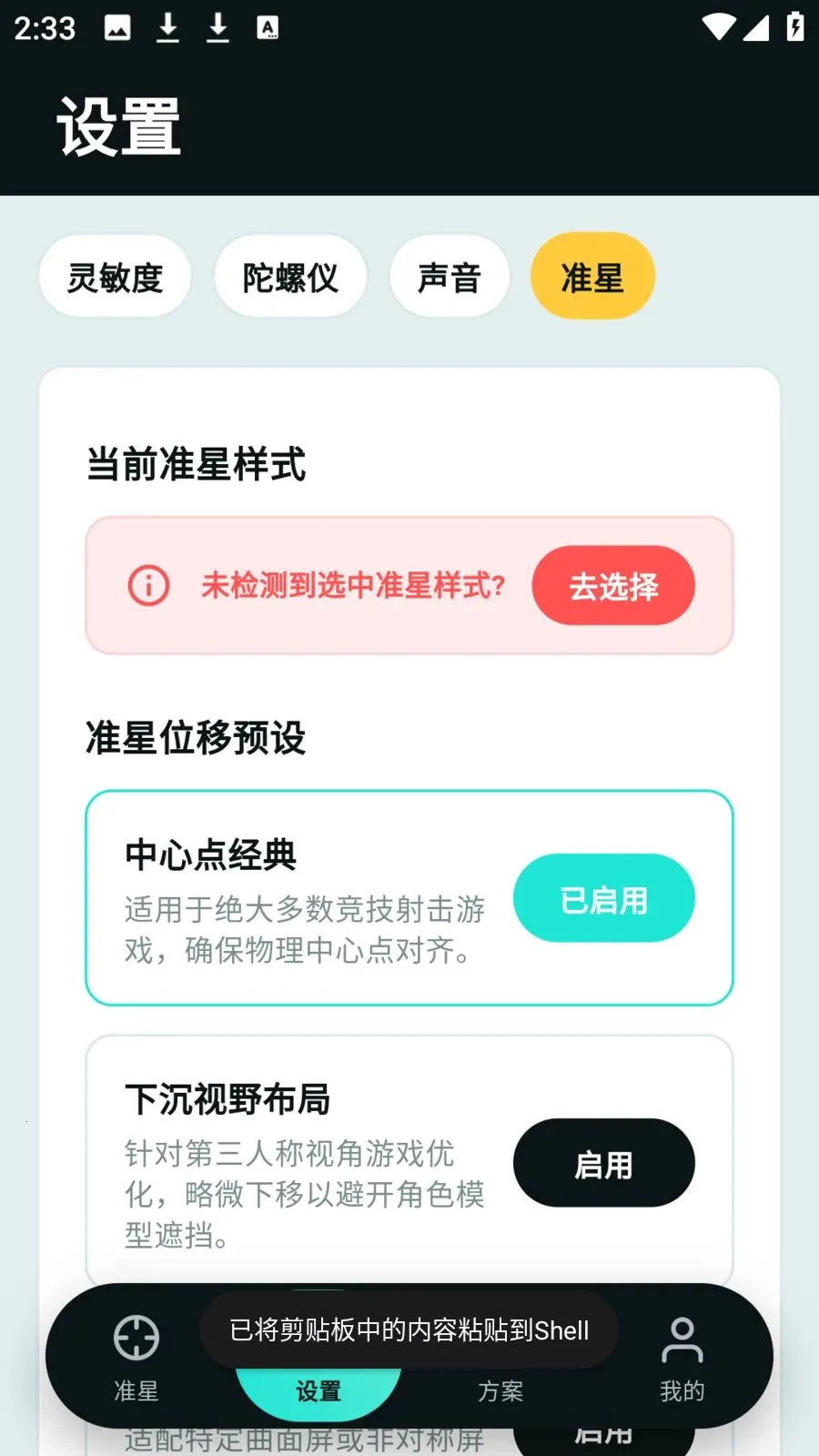Click the clock time in the status bar
The image size is (819, 1456).
click(x=43, y=27)
